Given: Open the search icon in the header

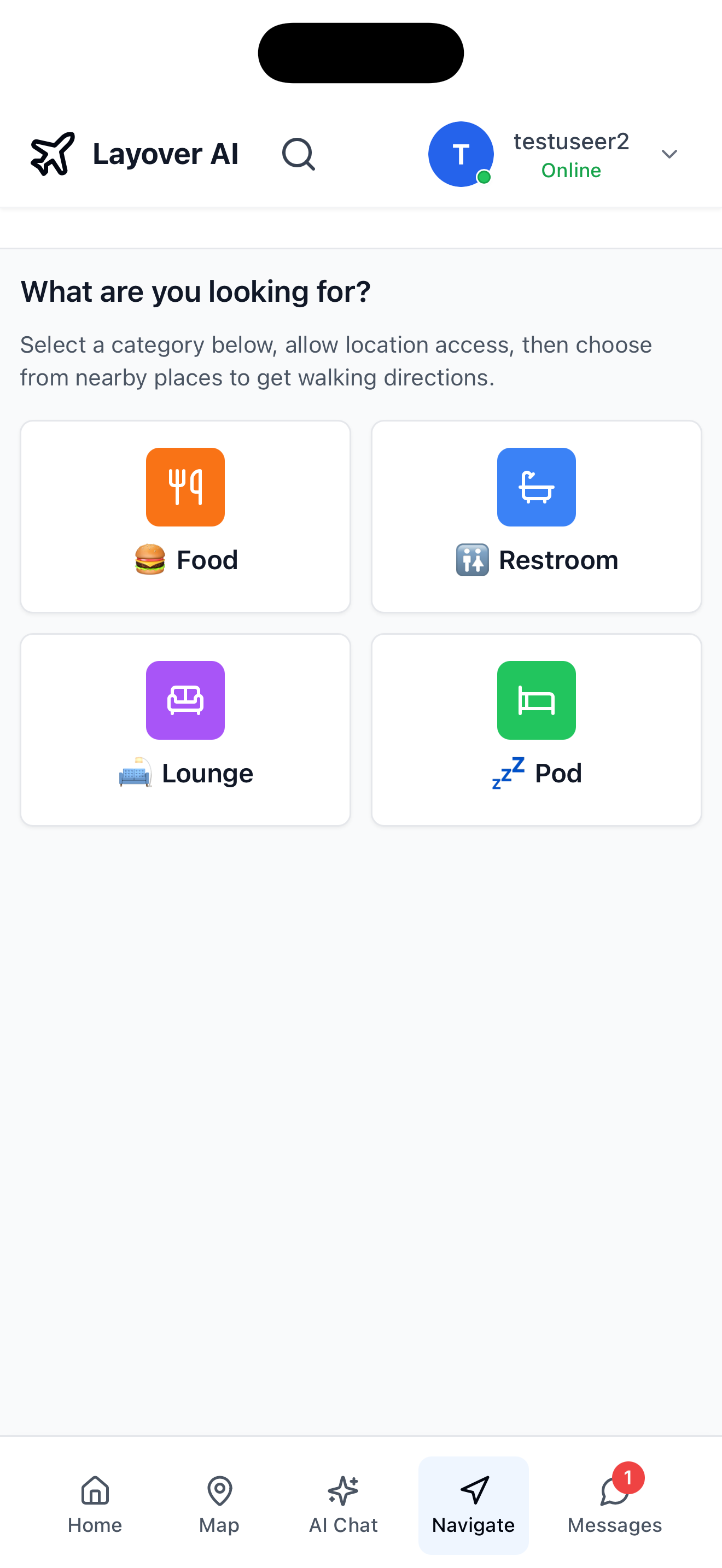Looking at the screenshot, I should 298,155.
